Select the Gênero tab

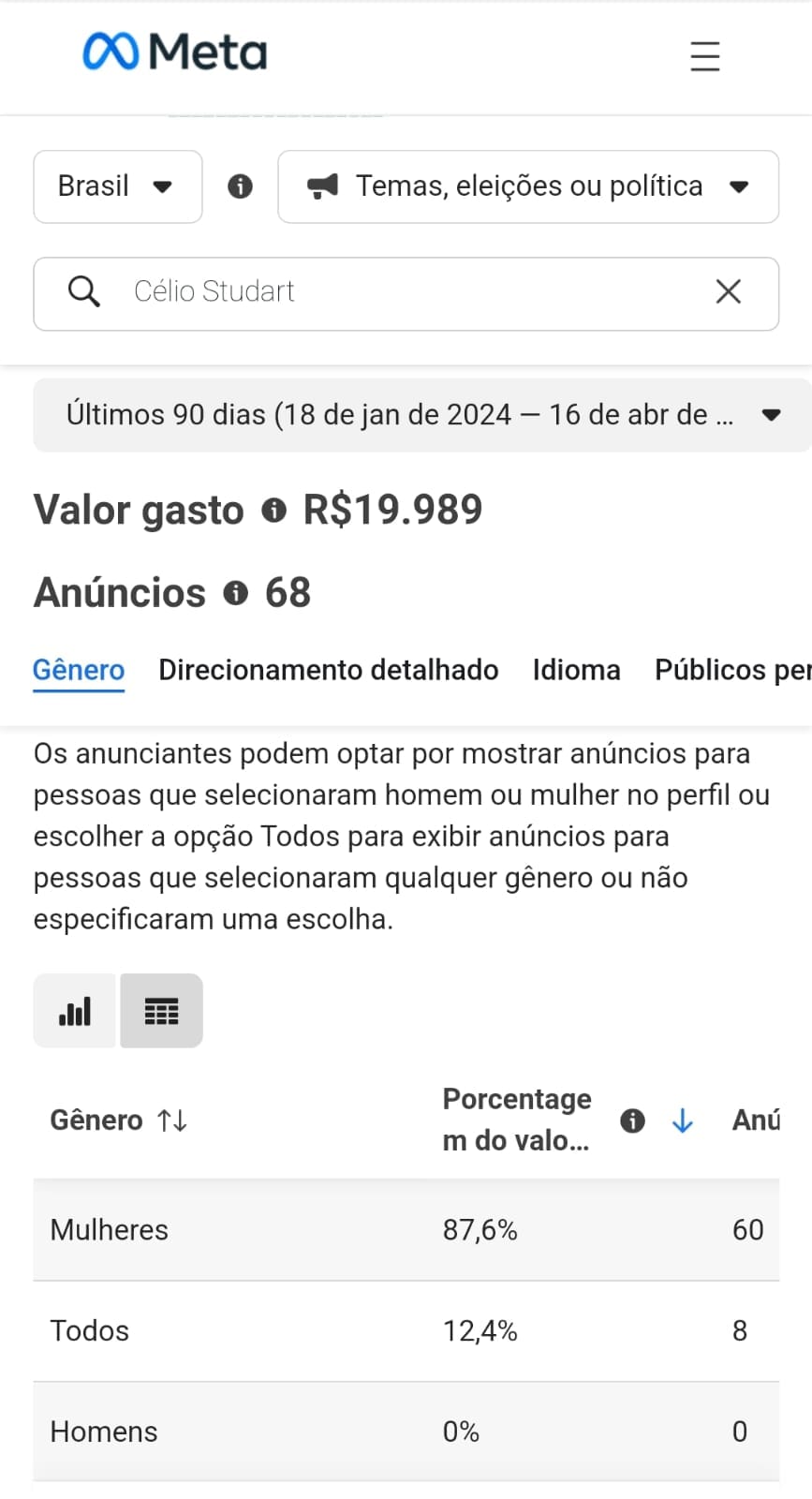tap(79, 671)
